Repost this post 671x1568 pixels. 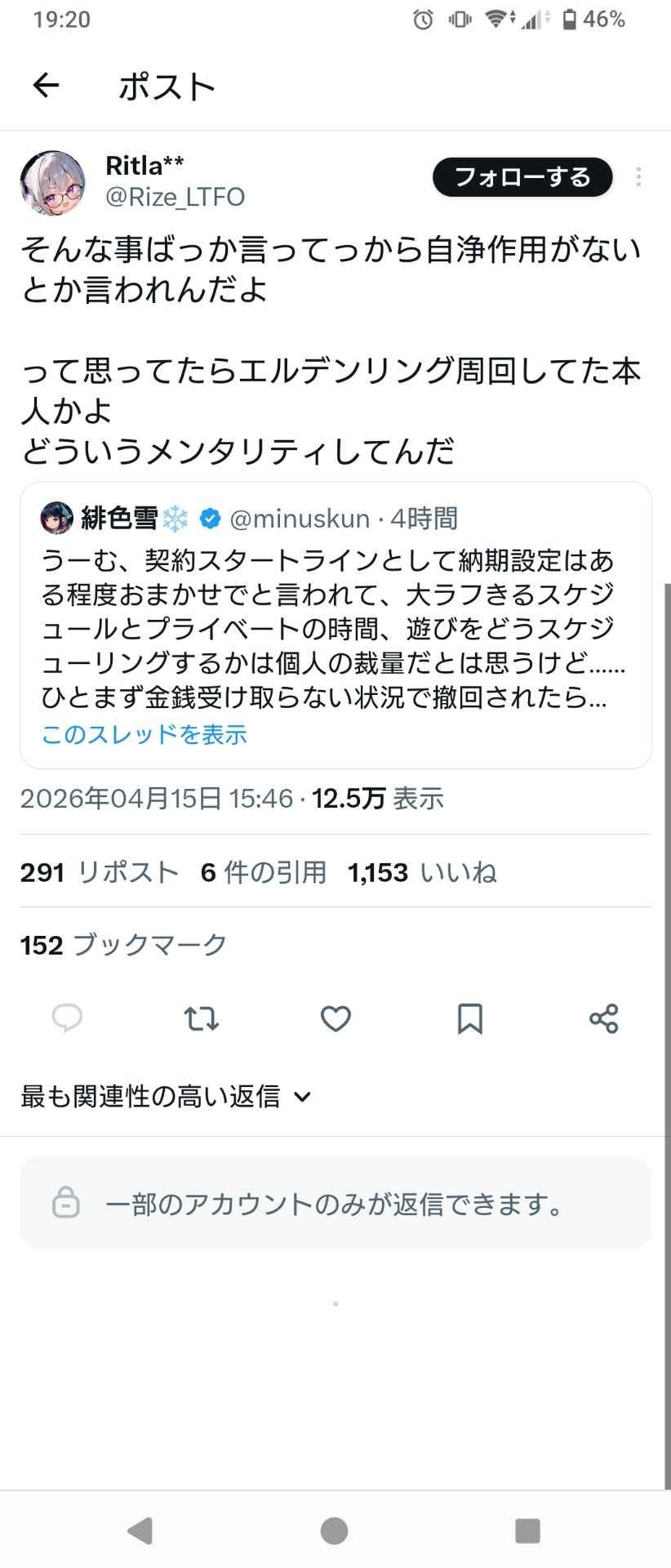click(201, 1018)
